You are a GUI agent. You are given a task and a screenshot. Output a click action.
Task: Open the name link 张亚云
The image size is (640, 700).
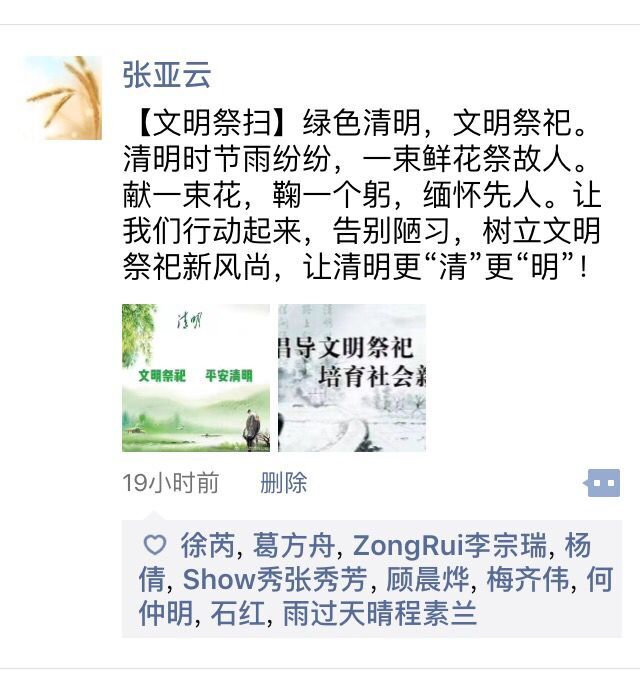tap(166, 74)
